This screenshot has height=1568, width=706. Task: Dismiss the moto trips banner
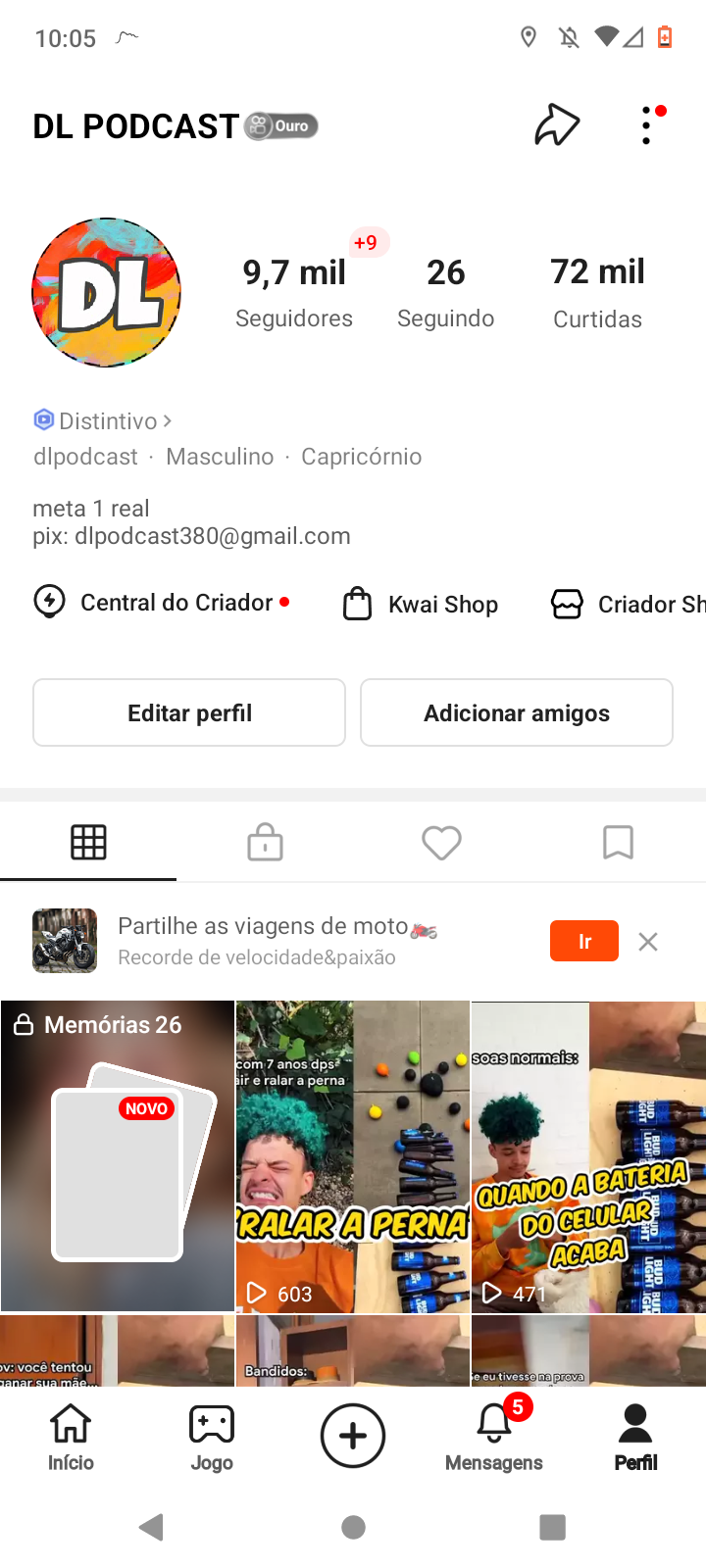click(x=648, y=942)
